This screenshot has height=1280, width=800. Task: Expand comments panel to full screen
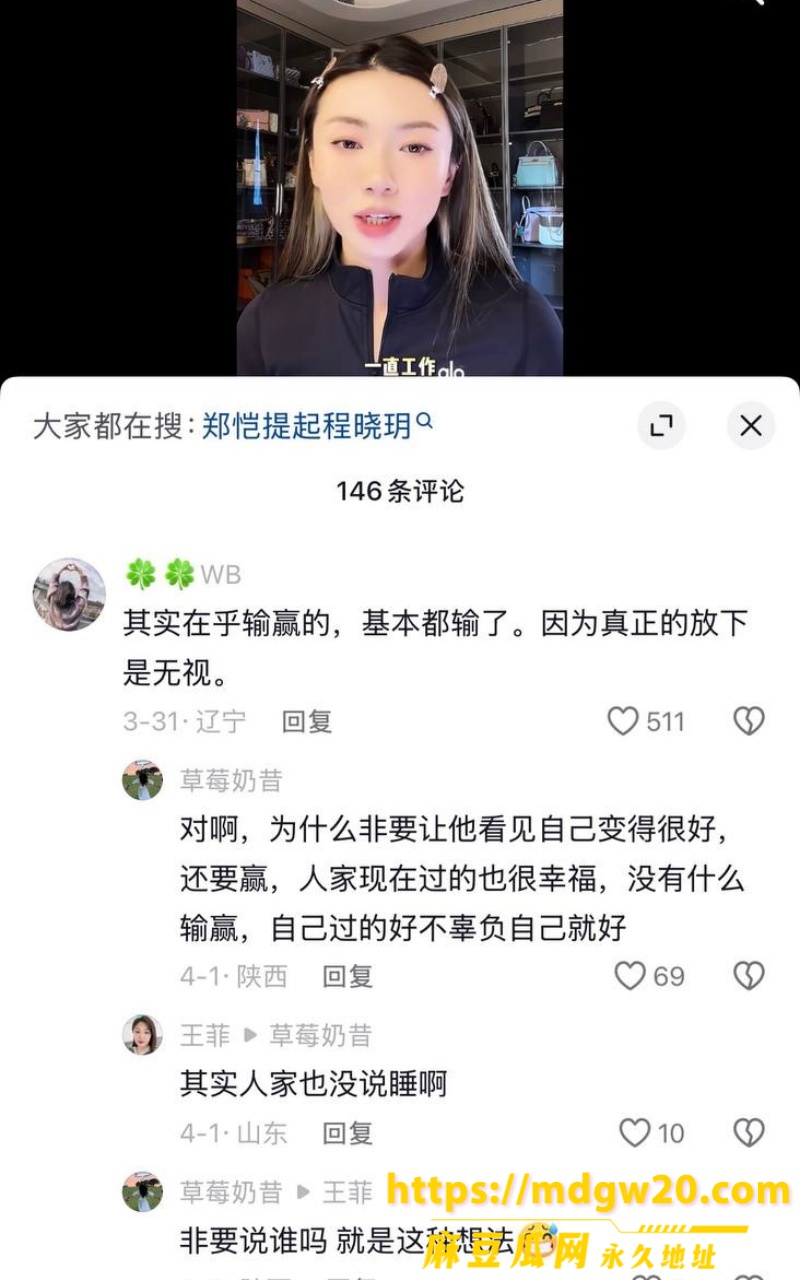pyautogui.click(x=661, y=426)
